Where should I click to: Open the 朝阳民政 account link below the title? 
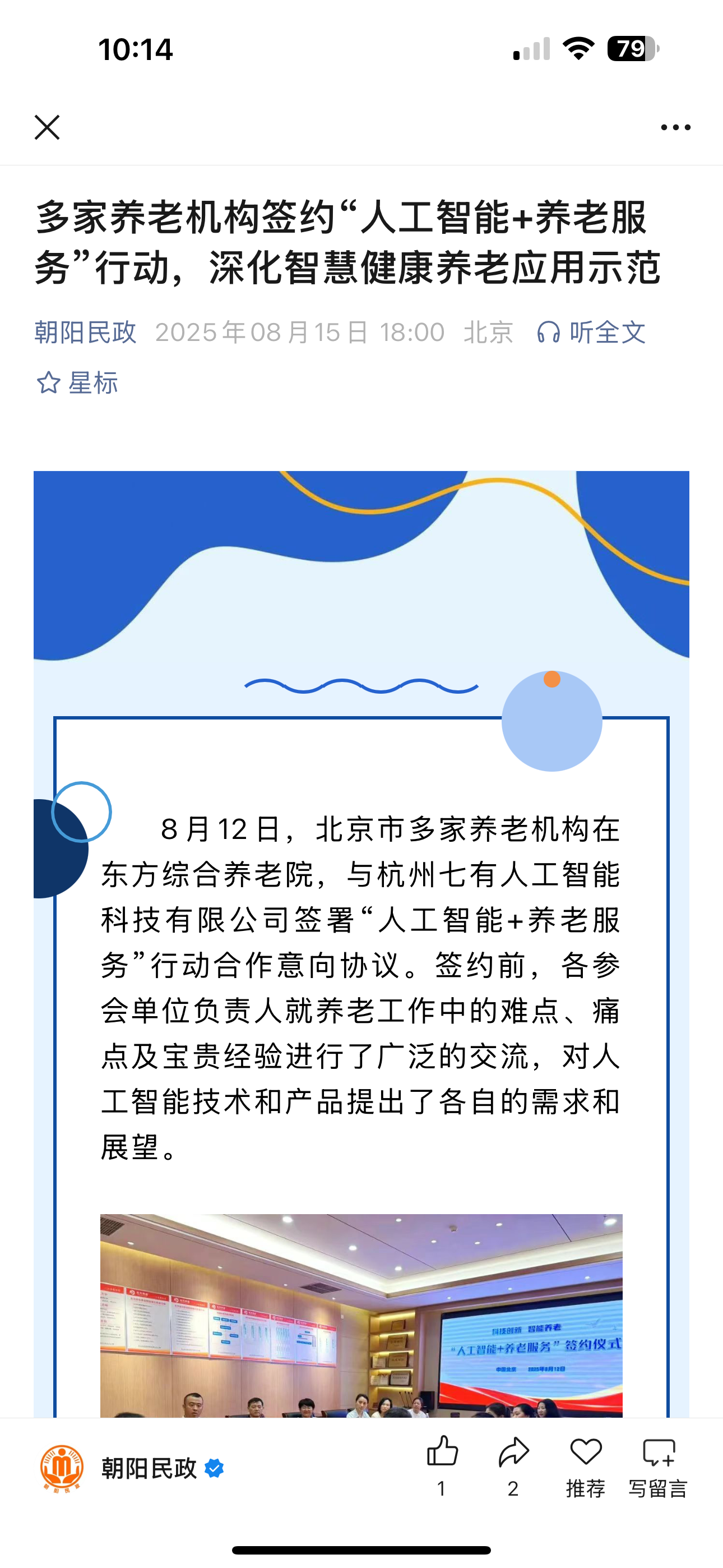pos(85,333)
